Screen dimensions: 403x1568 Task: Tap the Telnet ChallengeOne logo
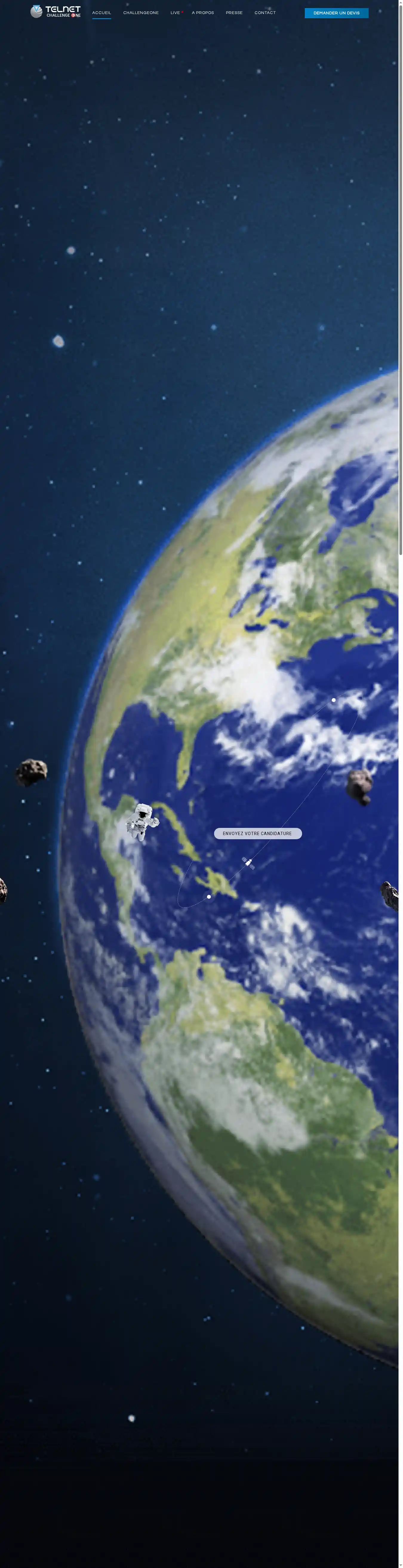point(56,12)
